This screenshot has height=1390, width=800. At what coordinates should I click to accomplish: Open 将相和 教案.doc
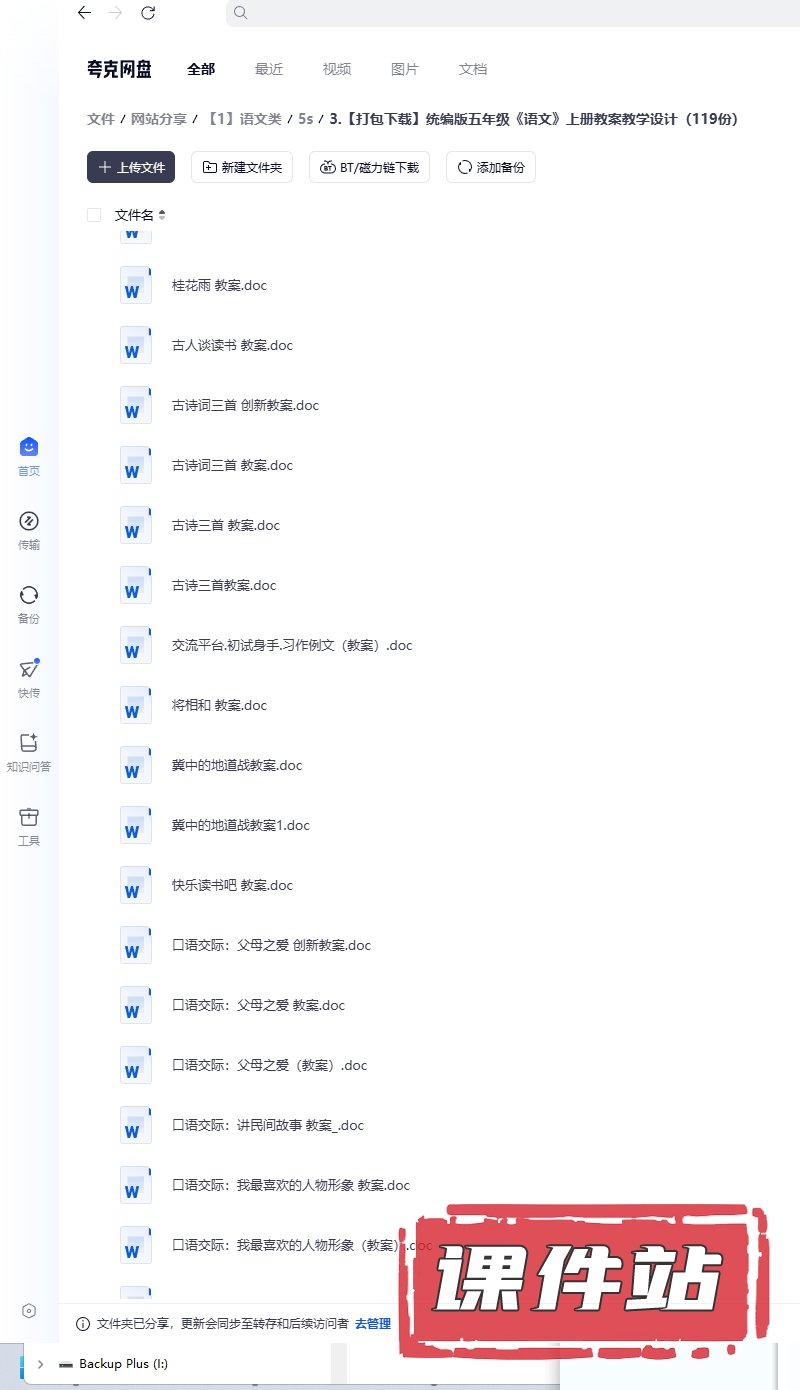click(x=219, y=705)
